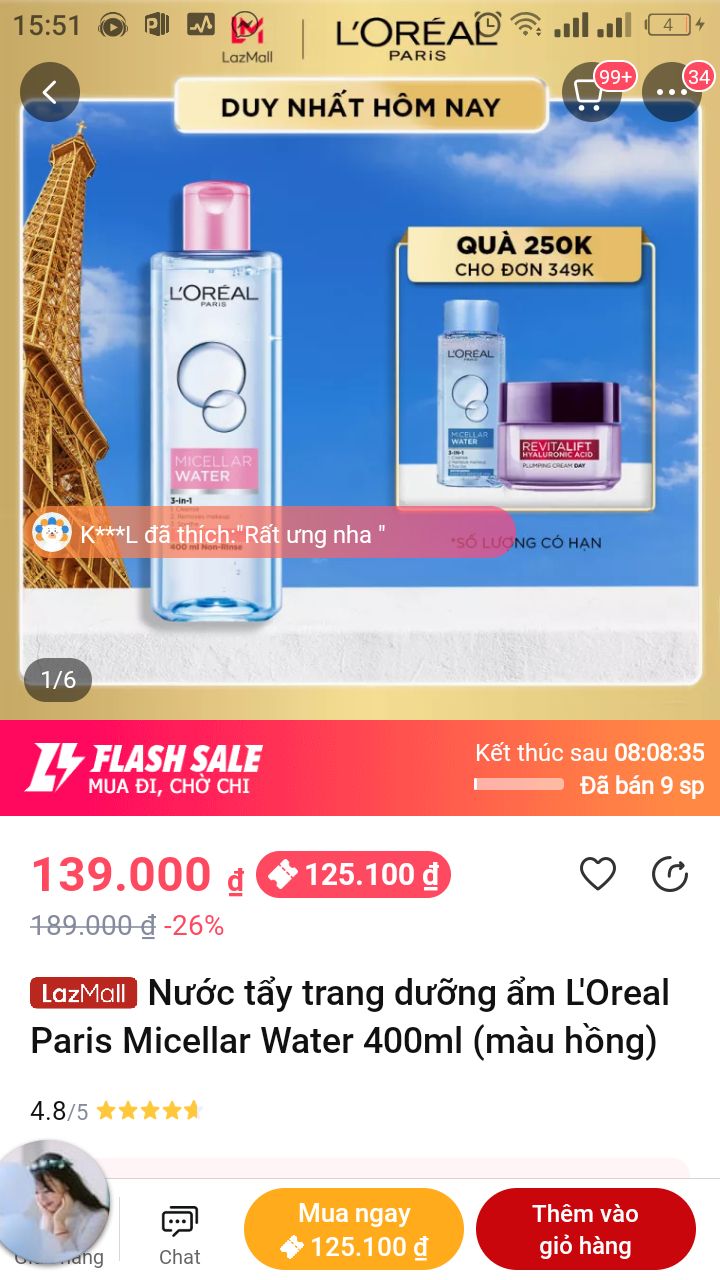Open the shopping cart
The image size is (720, 1280).
coord(591,92)
